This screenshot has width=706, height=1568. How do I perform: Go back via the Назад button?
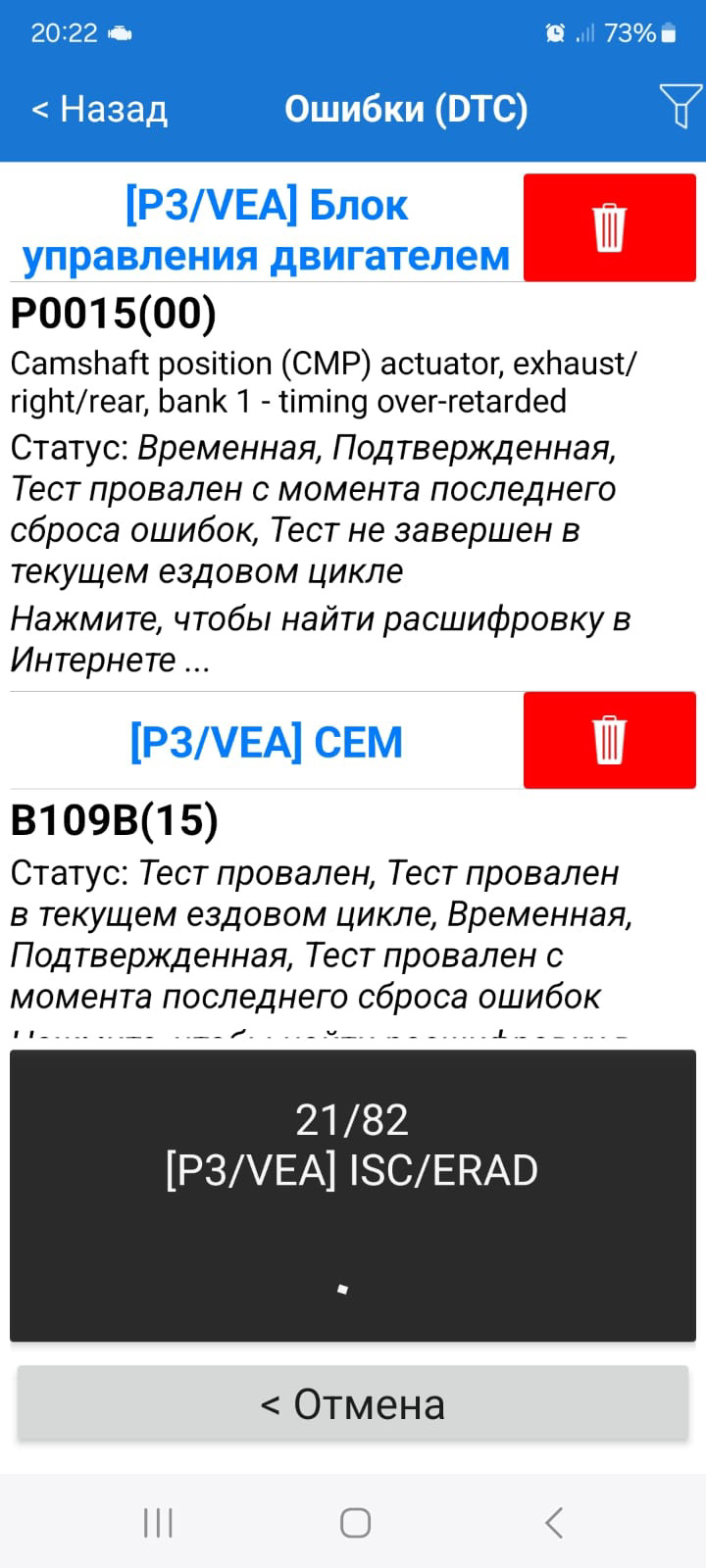pos(100,109)
